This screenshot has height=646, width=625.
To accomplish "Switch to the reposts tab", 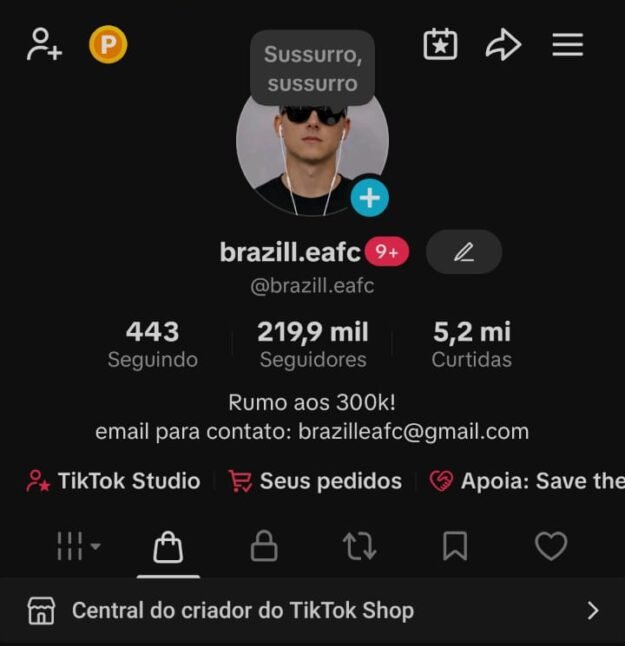I will point(359,546).
